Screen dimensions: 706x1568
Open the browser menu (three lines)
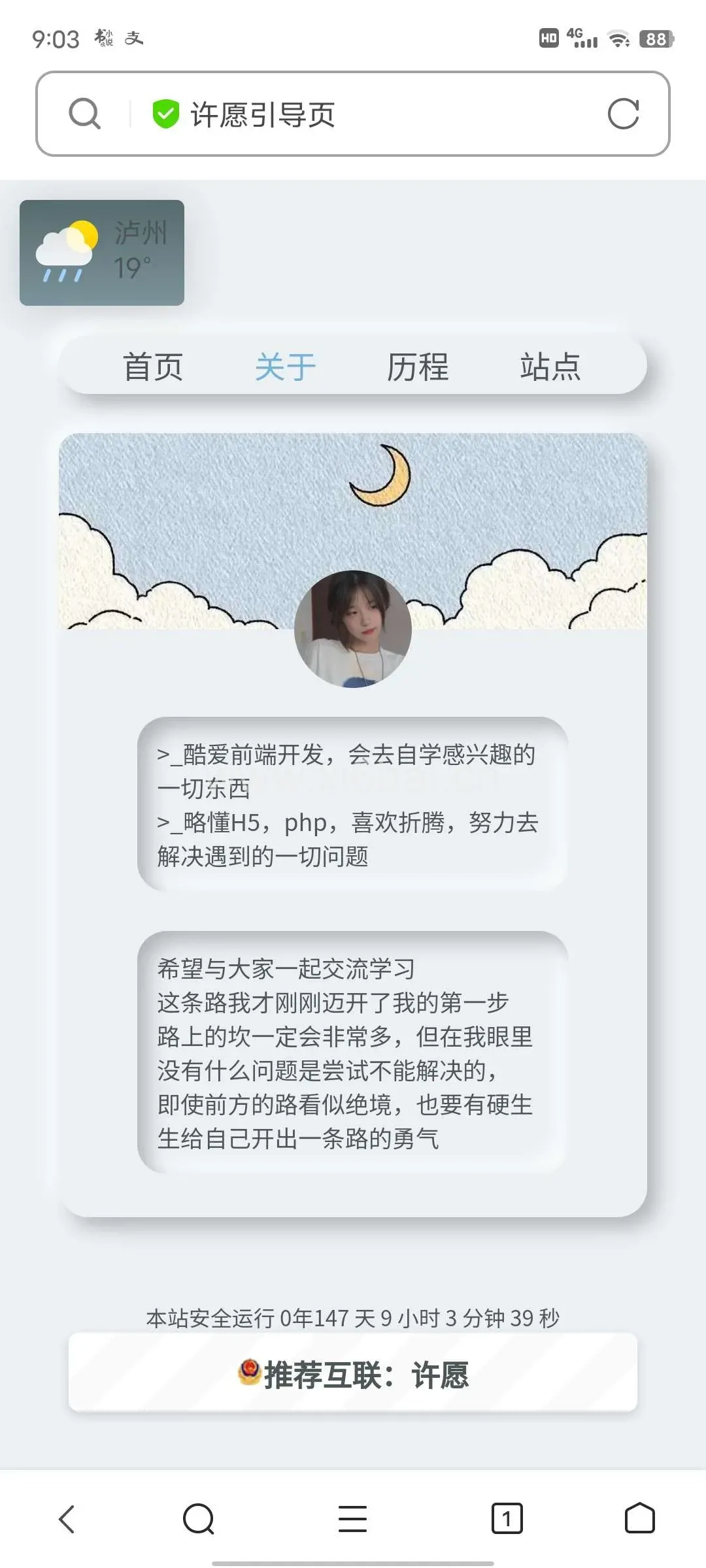[353, 1519]
